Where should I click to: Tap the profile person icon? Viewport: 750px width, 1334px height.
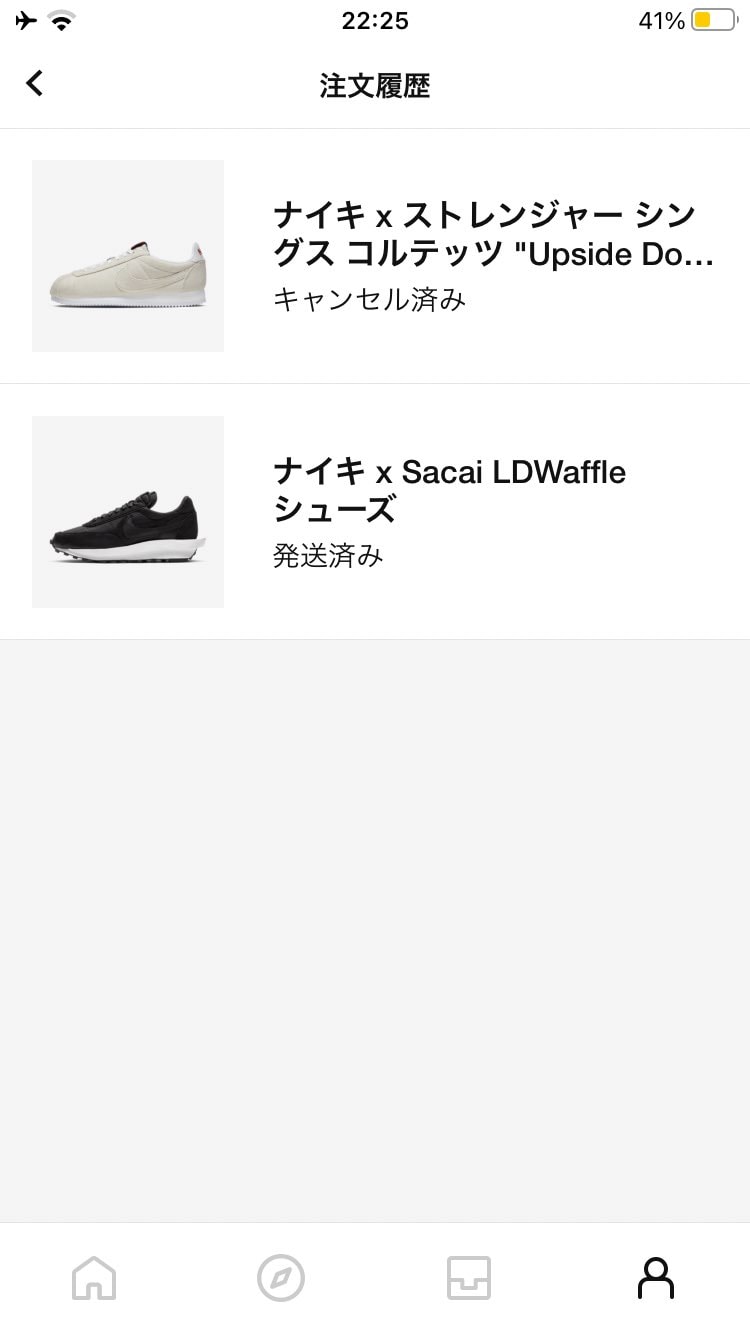pyautogui.click(x=656, y=1277)
